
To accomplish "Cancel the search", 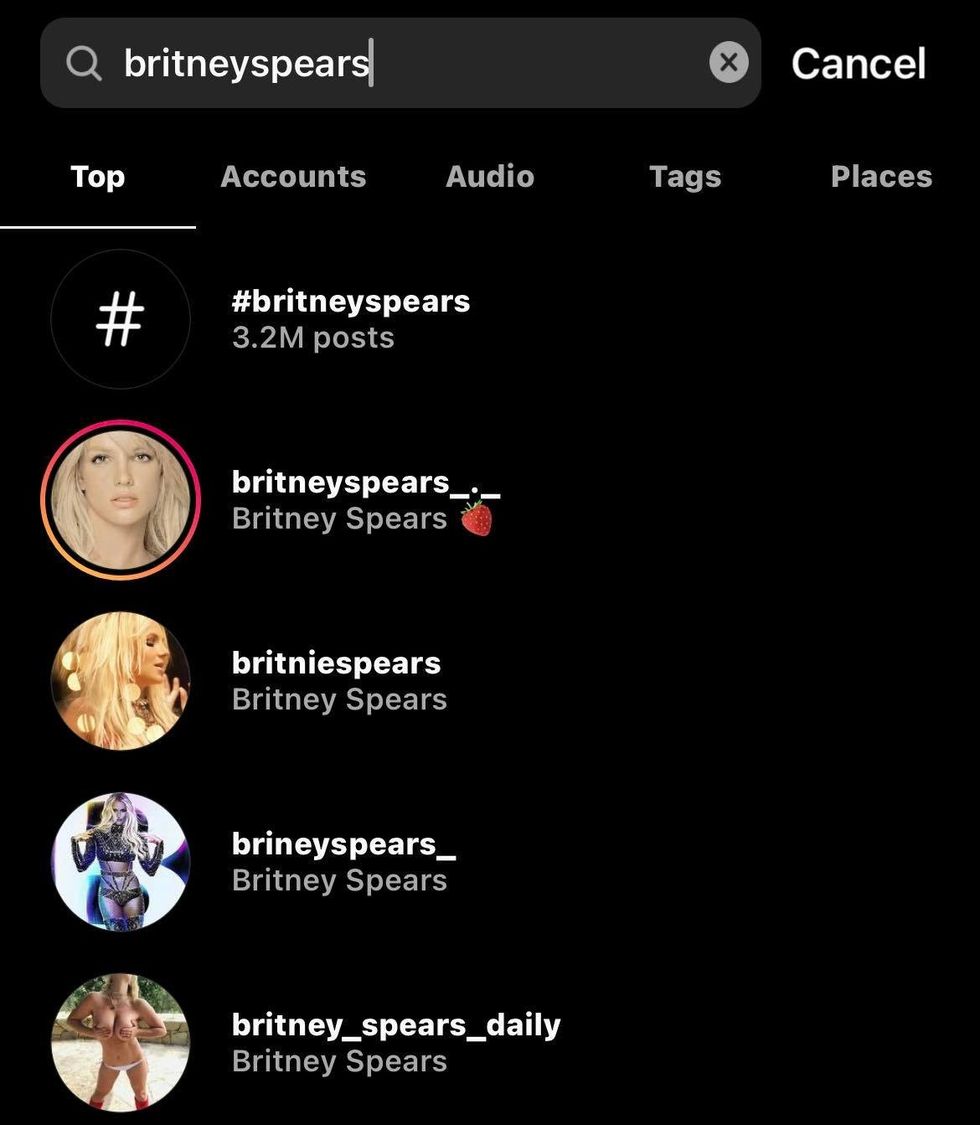I will coord(858,64).
